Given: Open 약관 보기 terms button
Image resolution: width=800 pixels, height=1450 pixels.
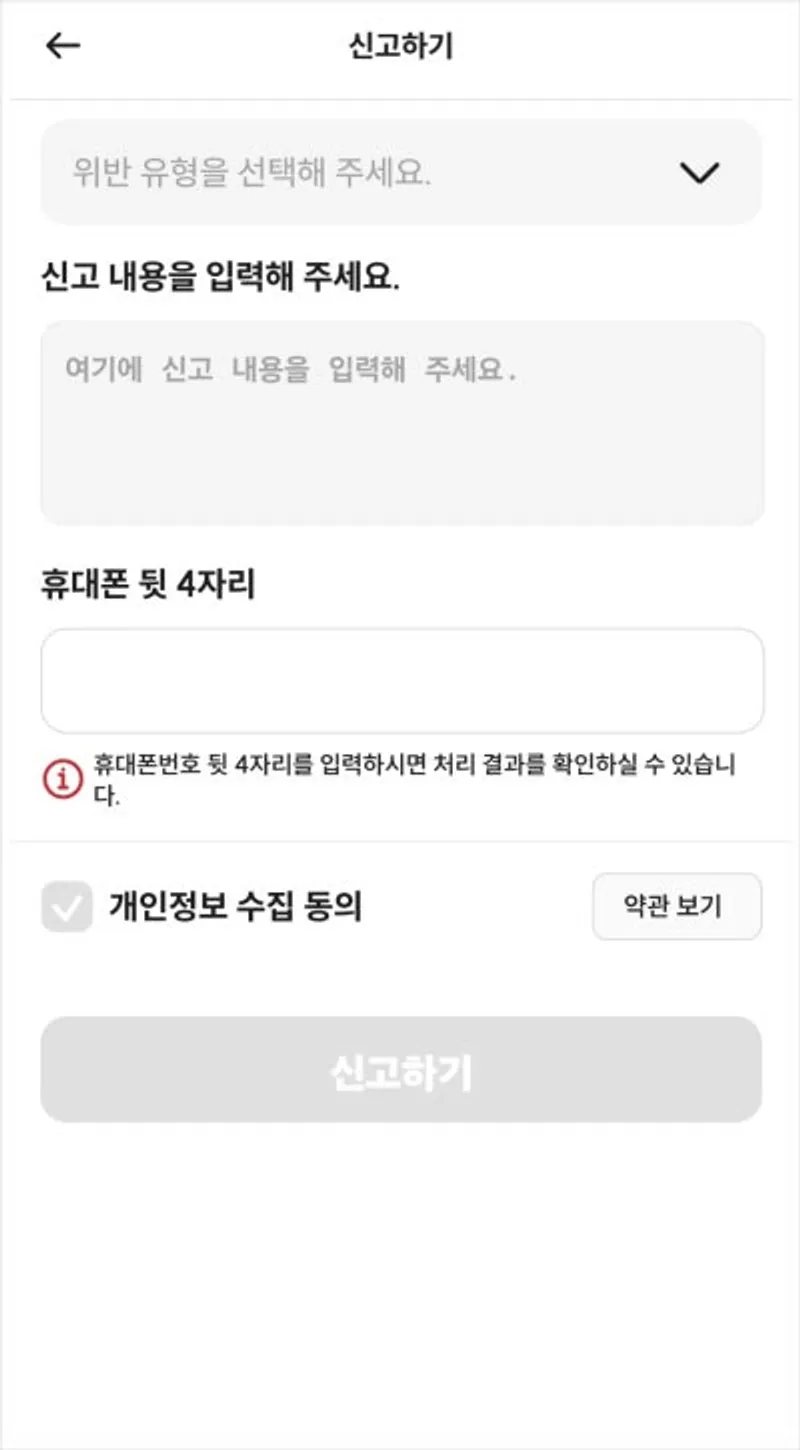Looking at the screenshot, I should [677, 907].
